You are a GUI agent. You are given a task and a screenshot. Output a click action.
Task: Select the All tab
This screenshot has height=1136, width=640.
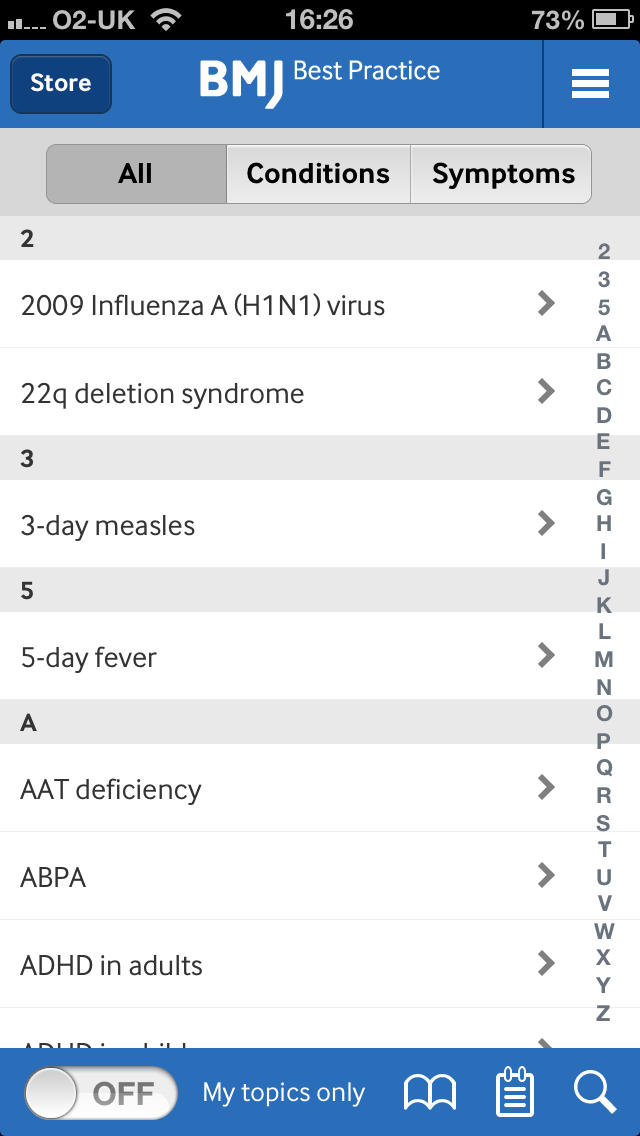pos(136,174)
